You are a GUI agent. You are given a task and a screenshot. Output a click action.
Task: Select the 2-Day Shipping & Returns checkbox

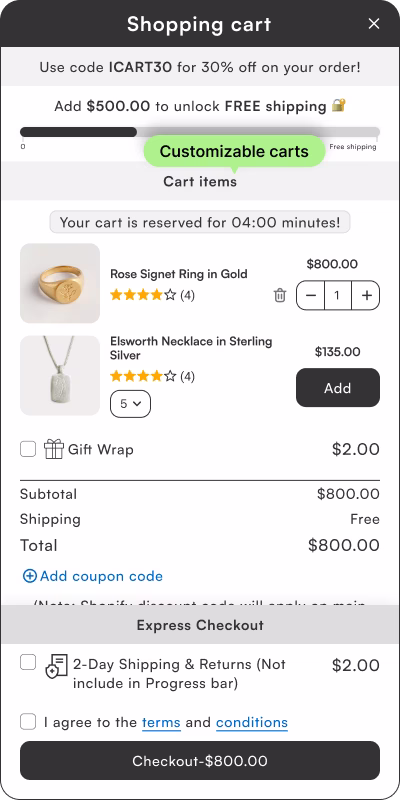point(28,662)
